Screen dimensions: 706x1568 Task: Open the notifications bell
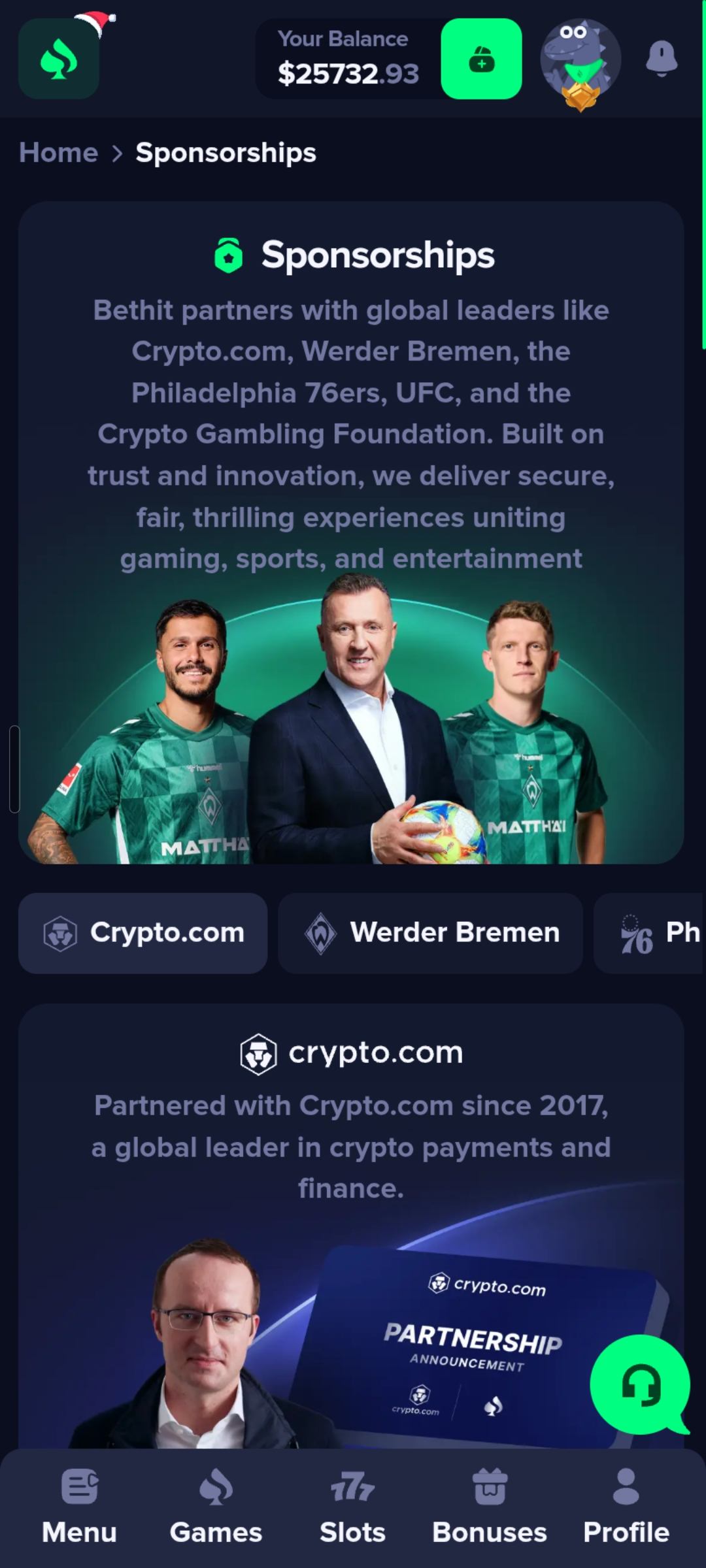tap(661, 58)
